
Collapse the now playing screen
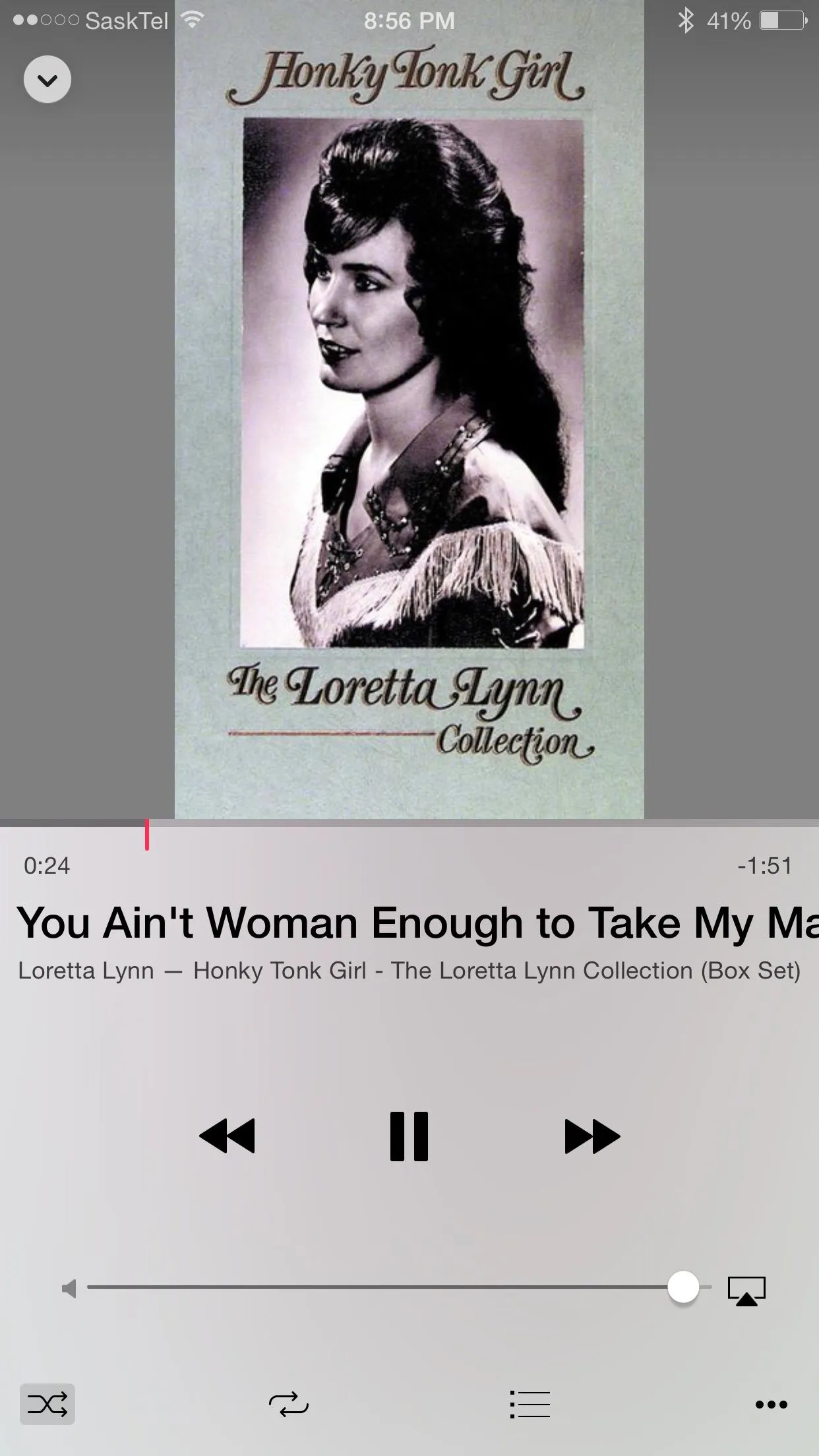(x=47, y=80)
